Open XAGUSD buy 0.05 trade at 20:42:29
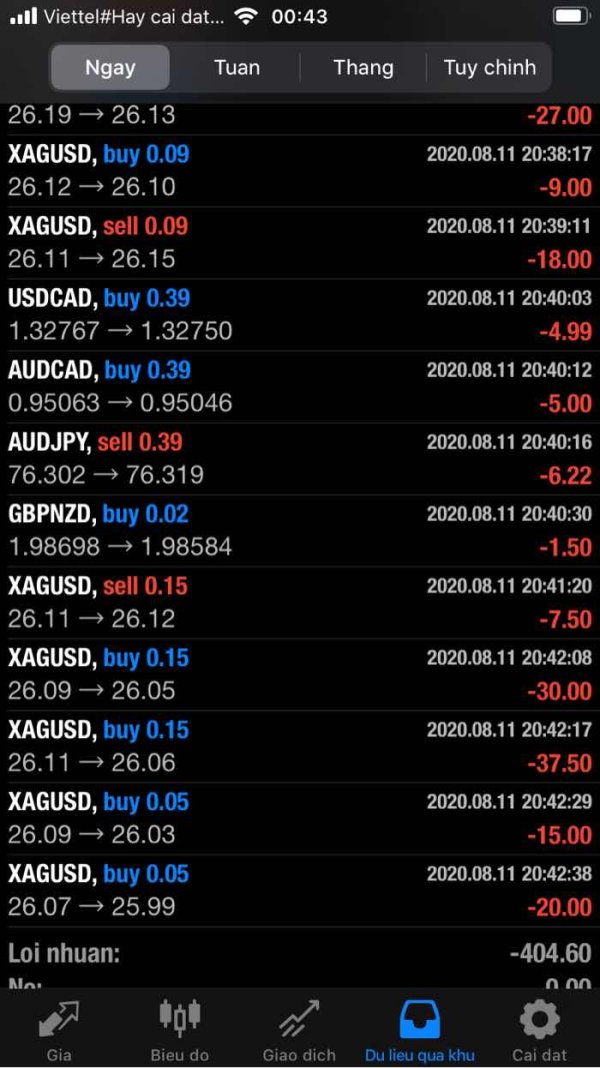 300,818
